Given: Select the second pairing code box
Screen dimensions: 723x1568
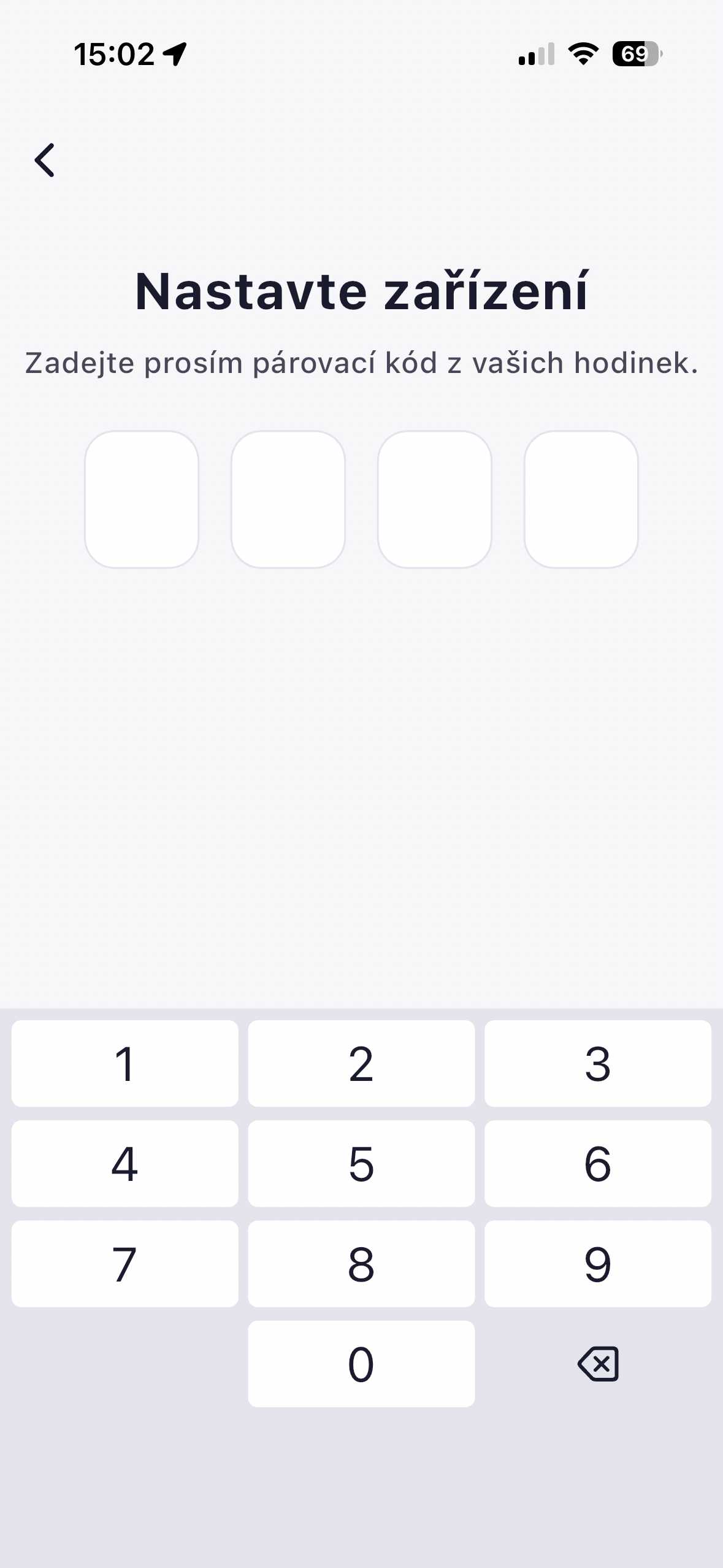Looking at the screenshot, I should coord(288,499).
